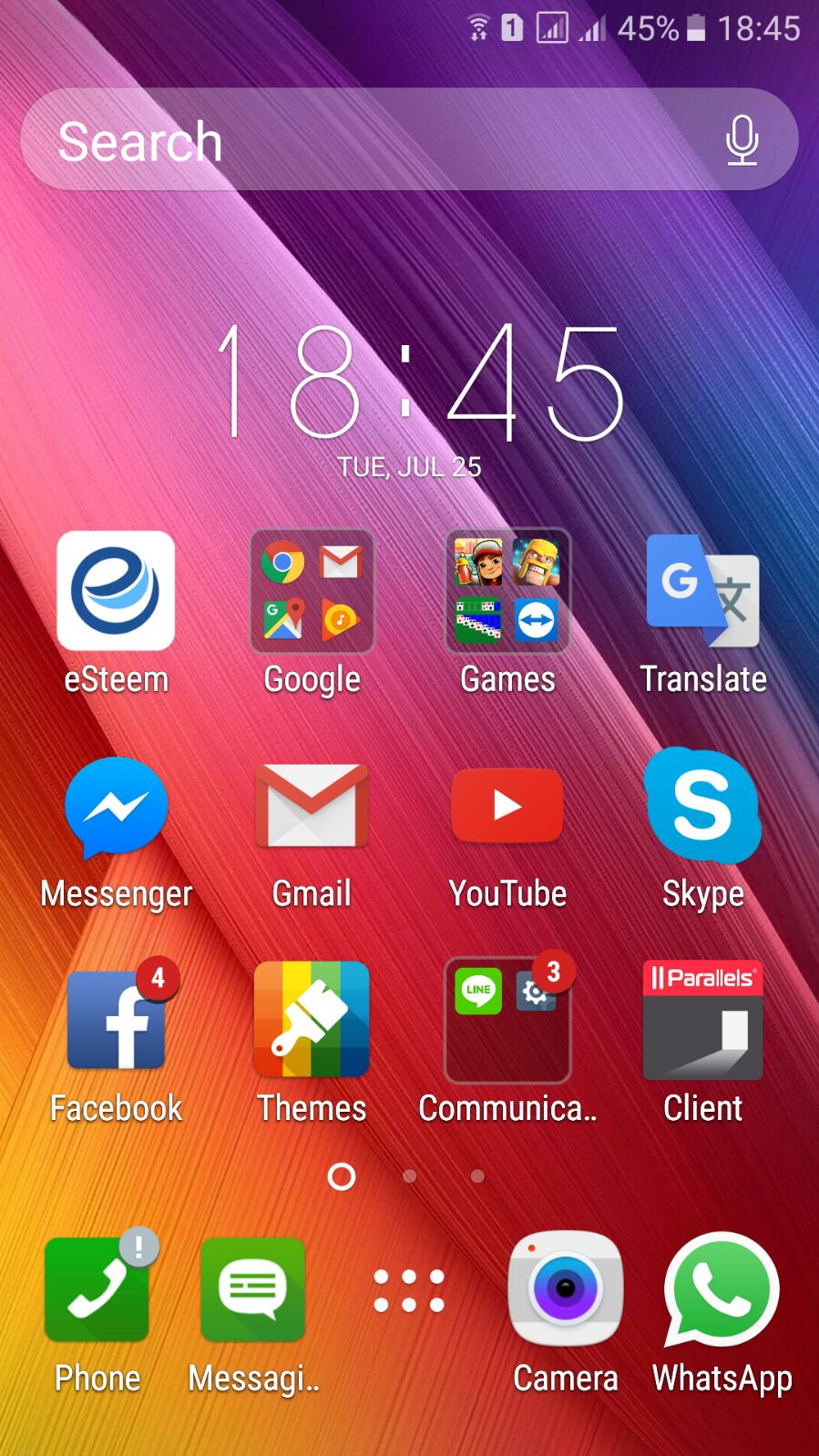
Task: Launch the Camera
Action: [565, 1290]
